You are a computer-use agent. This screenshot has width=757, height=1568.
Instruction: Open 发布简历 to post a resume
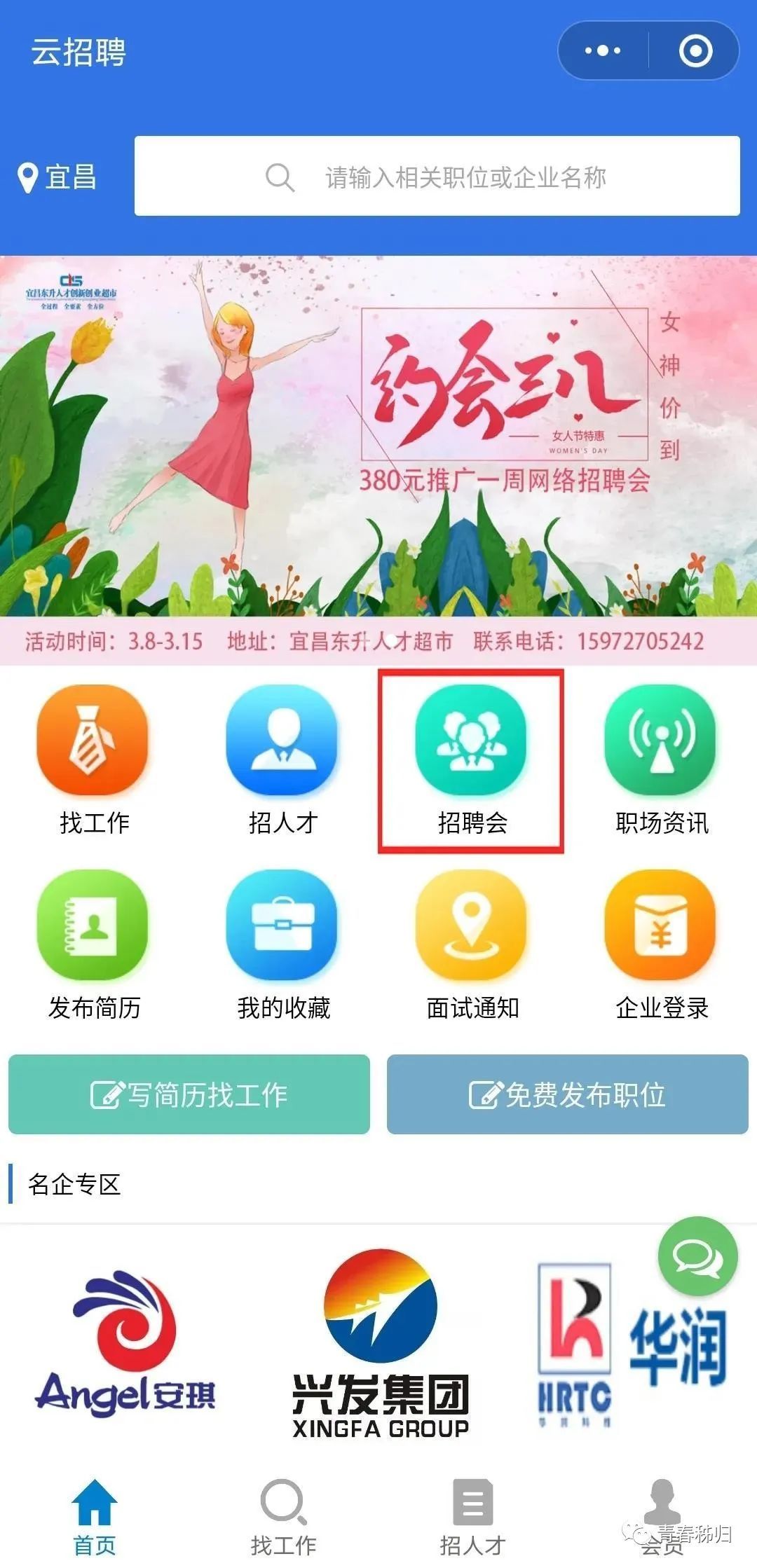tap(94, 946)
